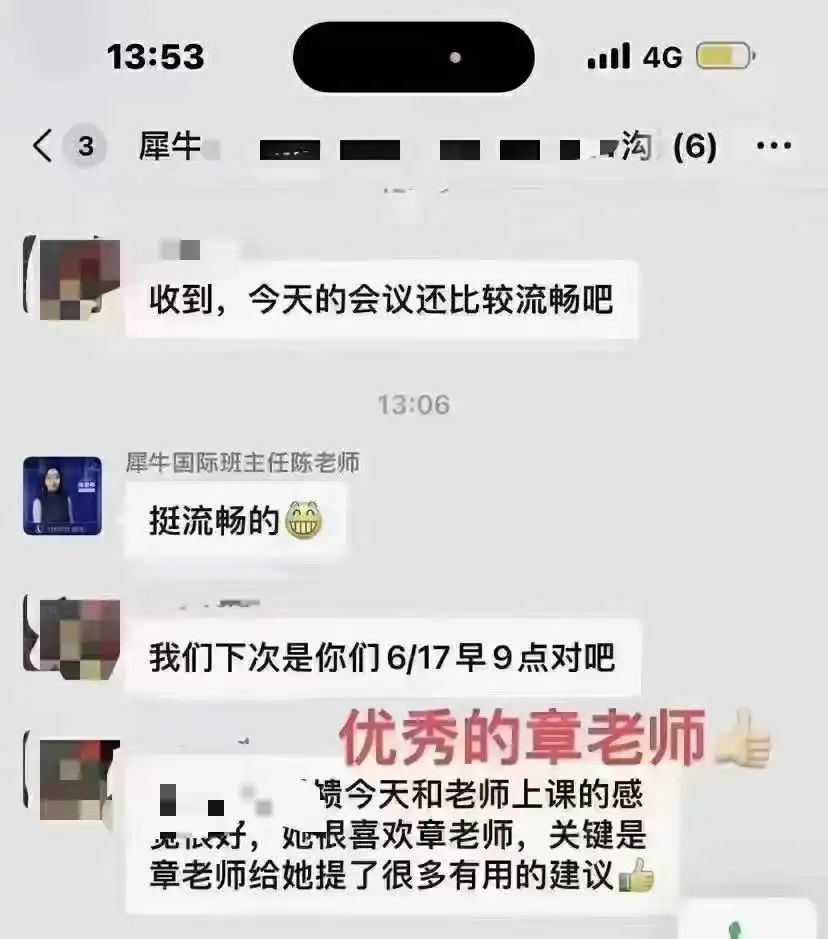
Task: Open 犀牛国际班主任陈老师's profile avatar
Action: [x=63, y=496]
